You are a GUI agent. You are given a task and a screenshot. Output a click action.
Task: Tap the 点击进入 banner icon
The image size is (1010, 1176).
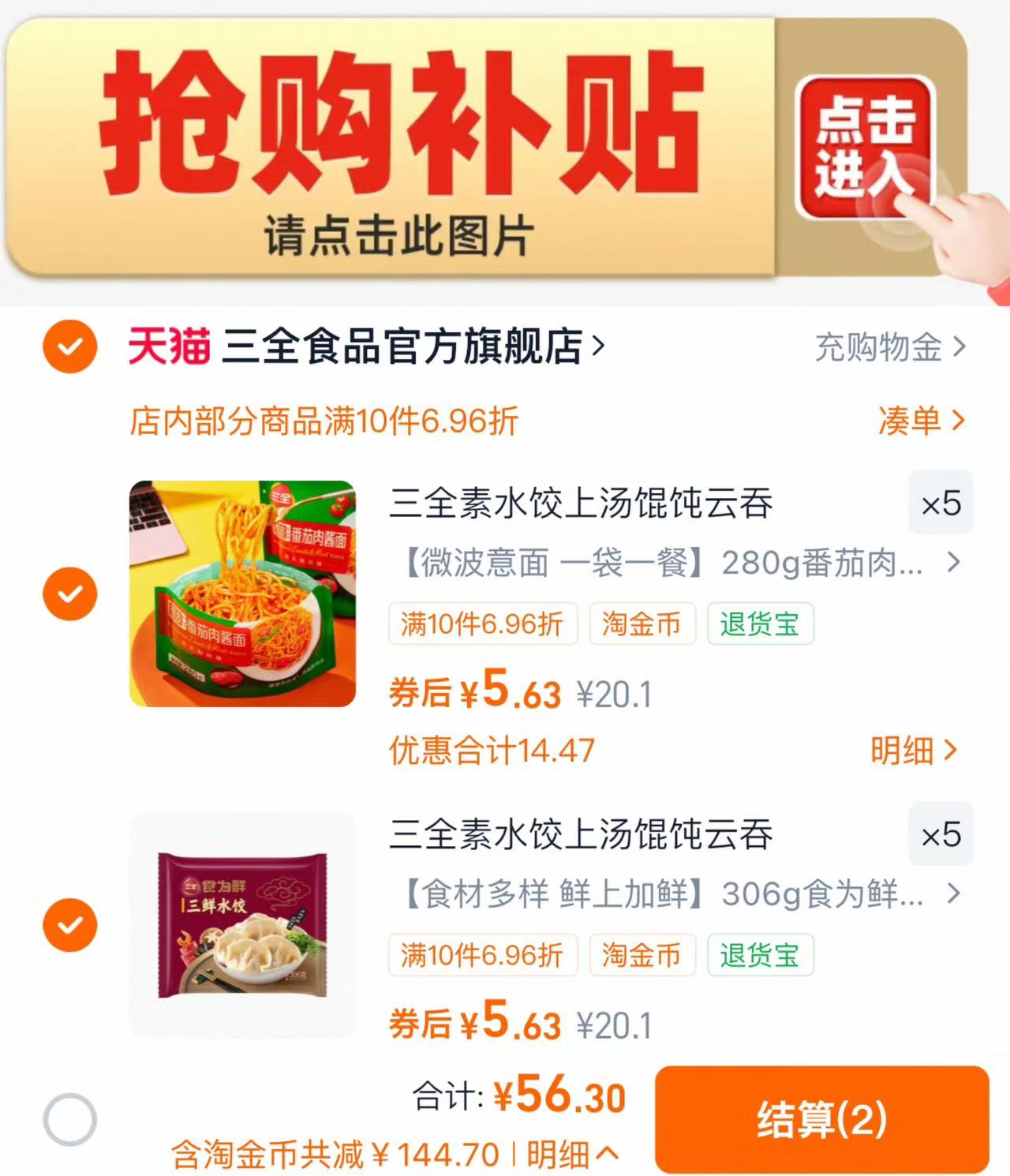(866, 145)
